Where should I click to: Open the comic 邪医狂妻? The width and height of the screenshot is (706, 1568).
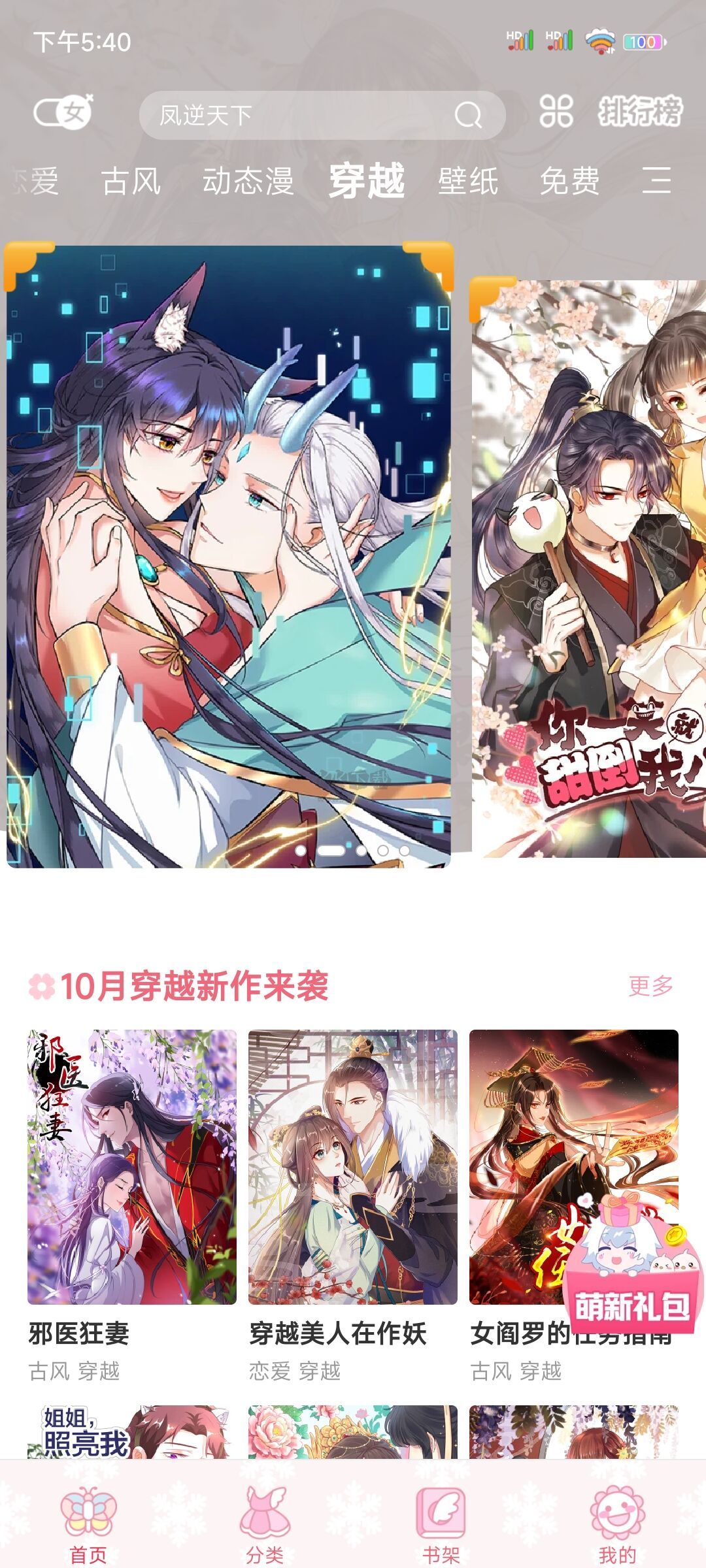[131, 1167]
